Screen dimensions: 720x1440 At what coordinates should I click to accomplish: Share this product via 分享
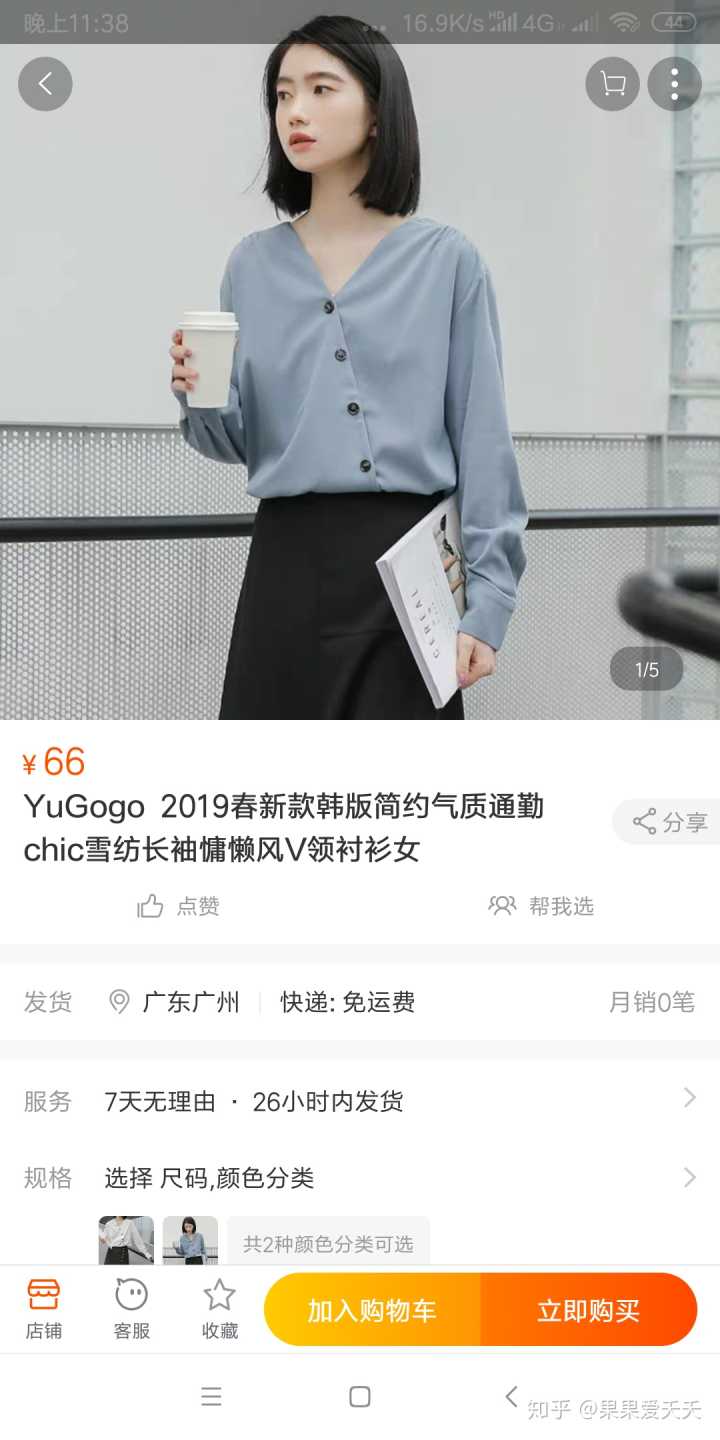(x=669, y=822)
